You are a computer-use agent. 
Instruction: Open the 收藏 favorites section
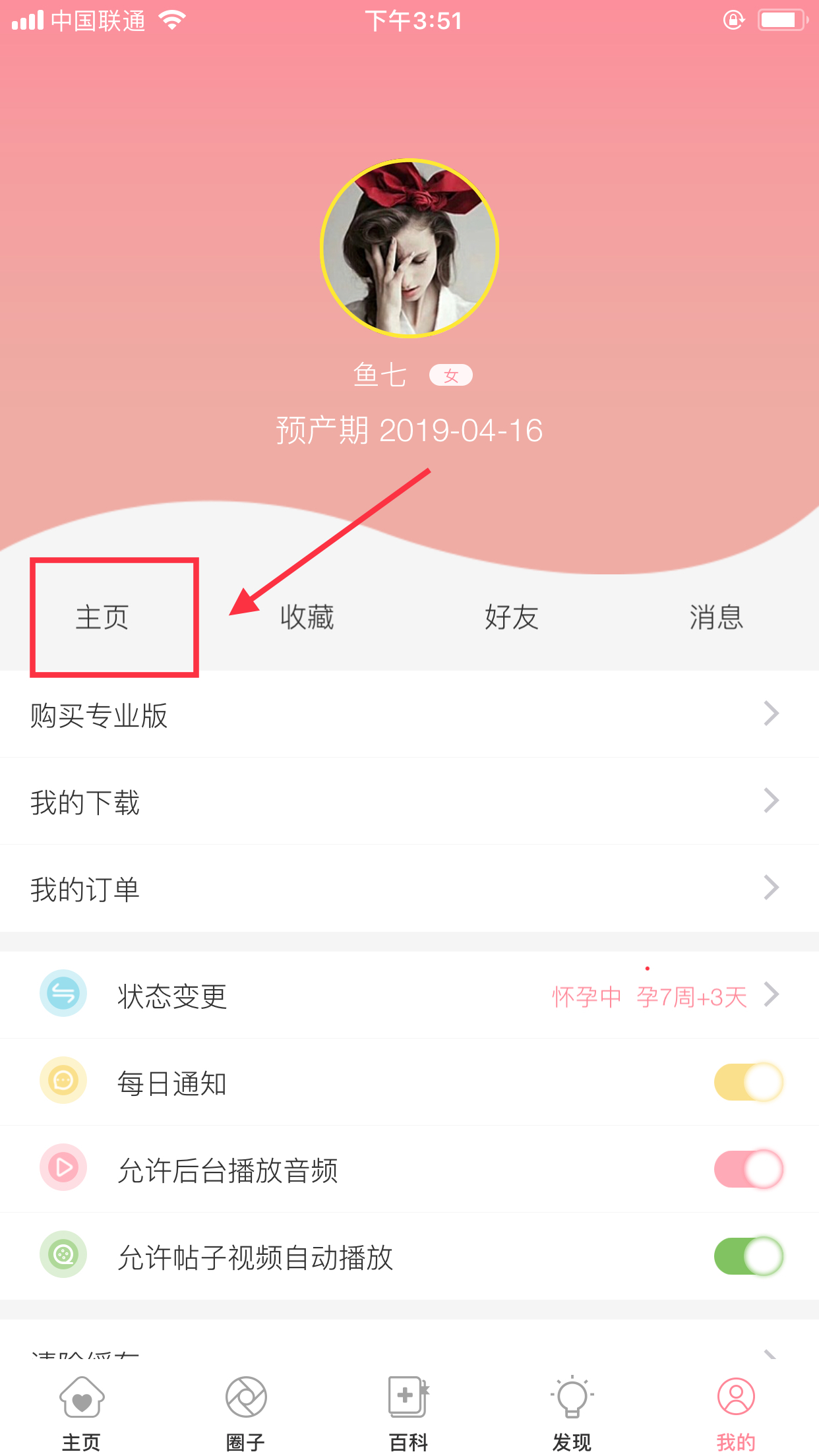pos(307,617)
